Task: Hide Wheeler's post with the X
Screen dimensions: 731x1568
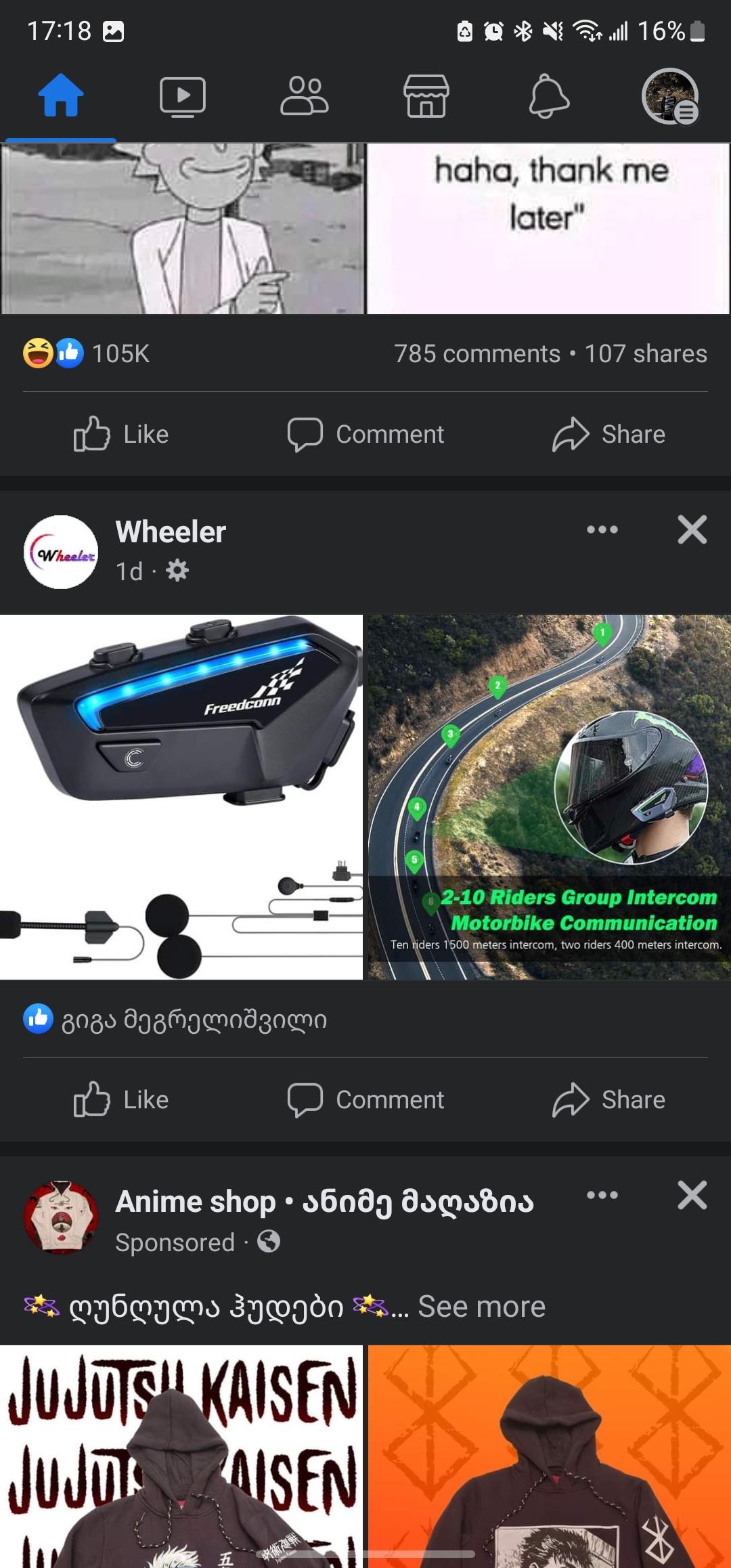Action: (692, 529)
